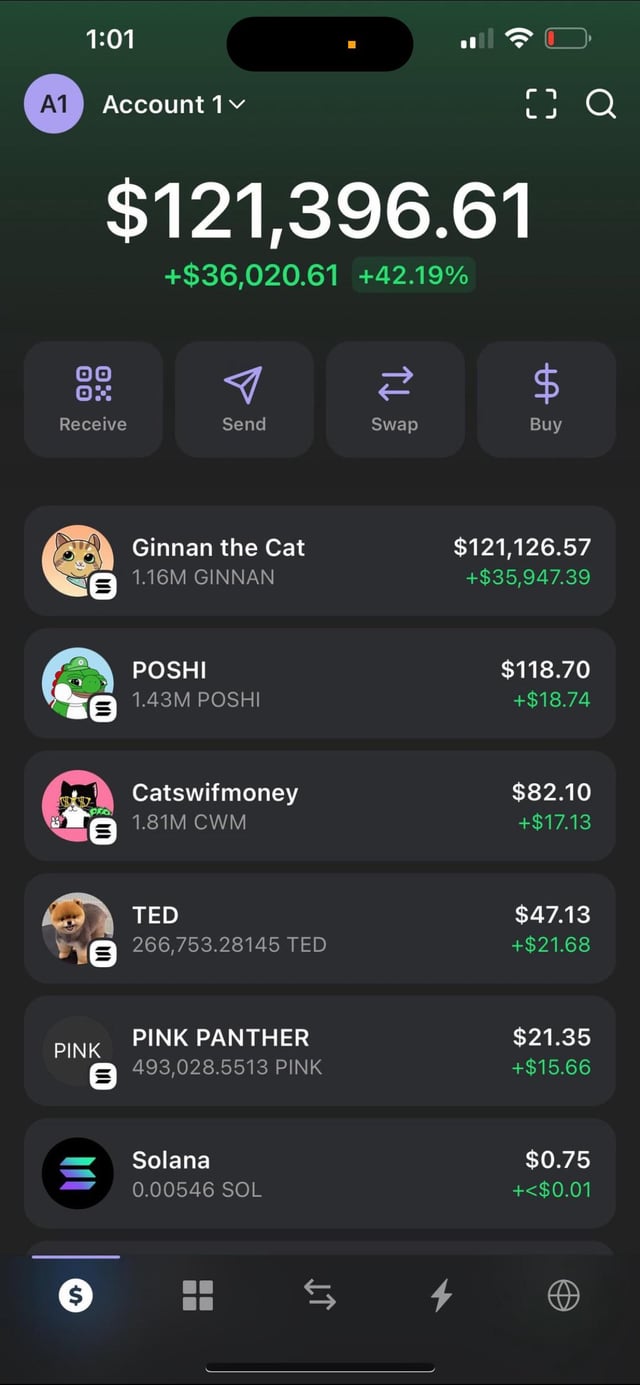Viewport: 640px width, 1385px height.
Task: Open the Ginnan the Cat token
Action: click(320, 561)
